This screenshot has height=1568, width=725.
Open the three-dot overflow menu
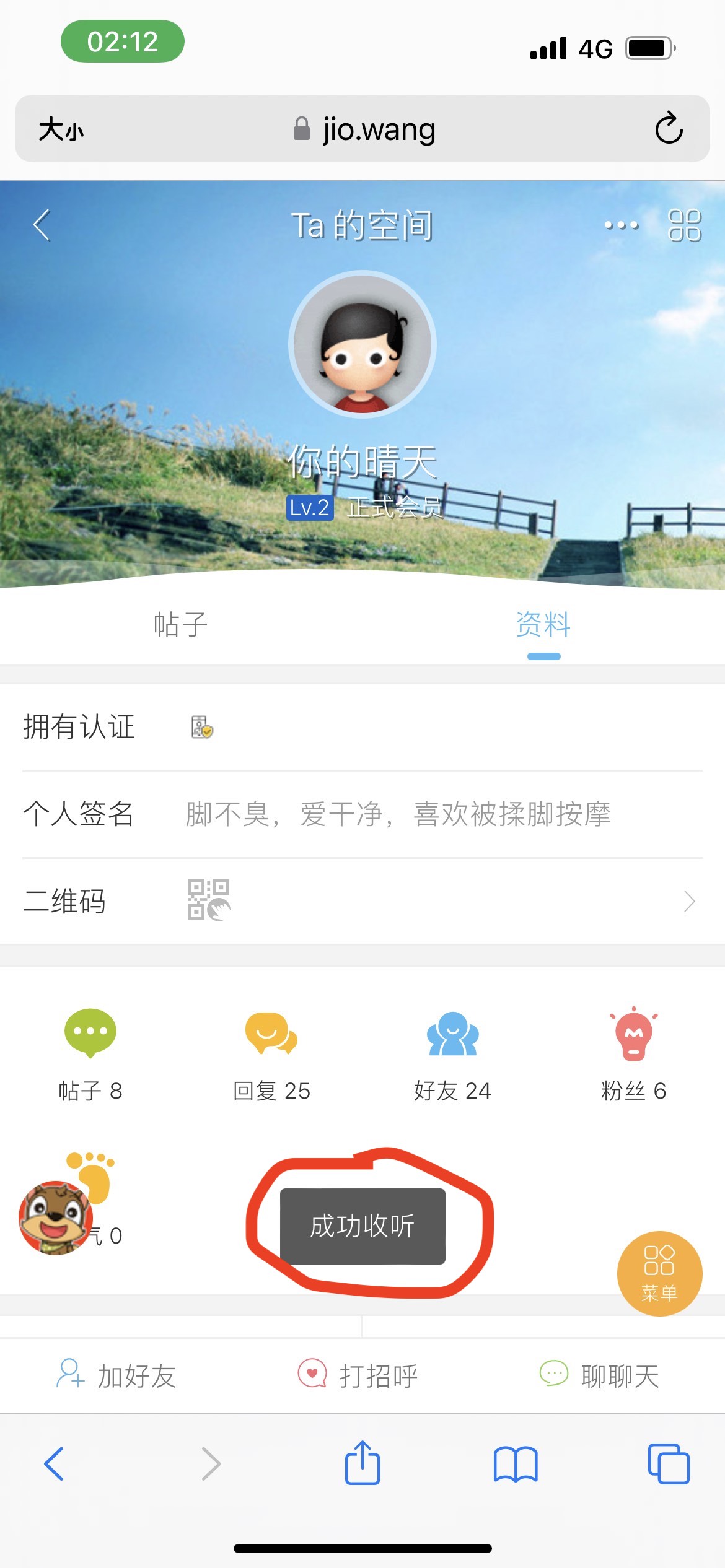621,225
